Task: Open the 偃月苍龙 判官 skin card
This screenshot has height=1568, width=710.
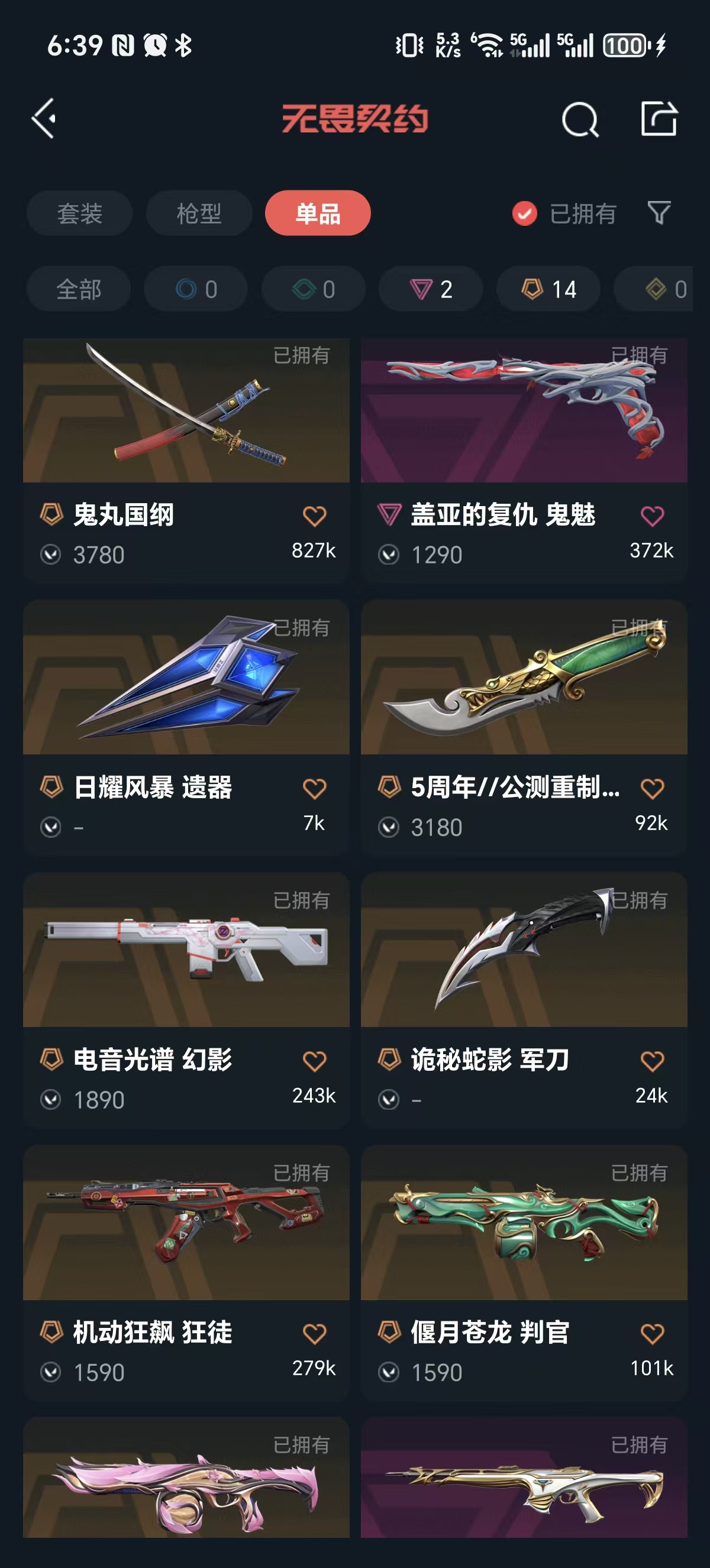Action: point(524,1223)
